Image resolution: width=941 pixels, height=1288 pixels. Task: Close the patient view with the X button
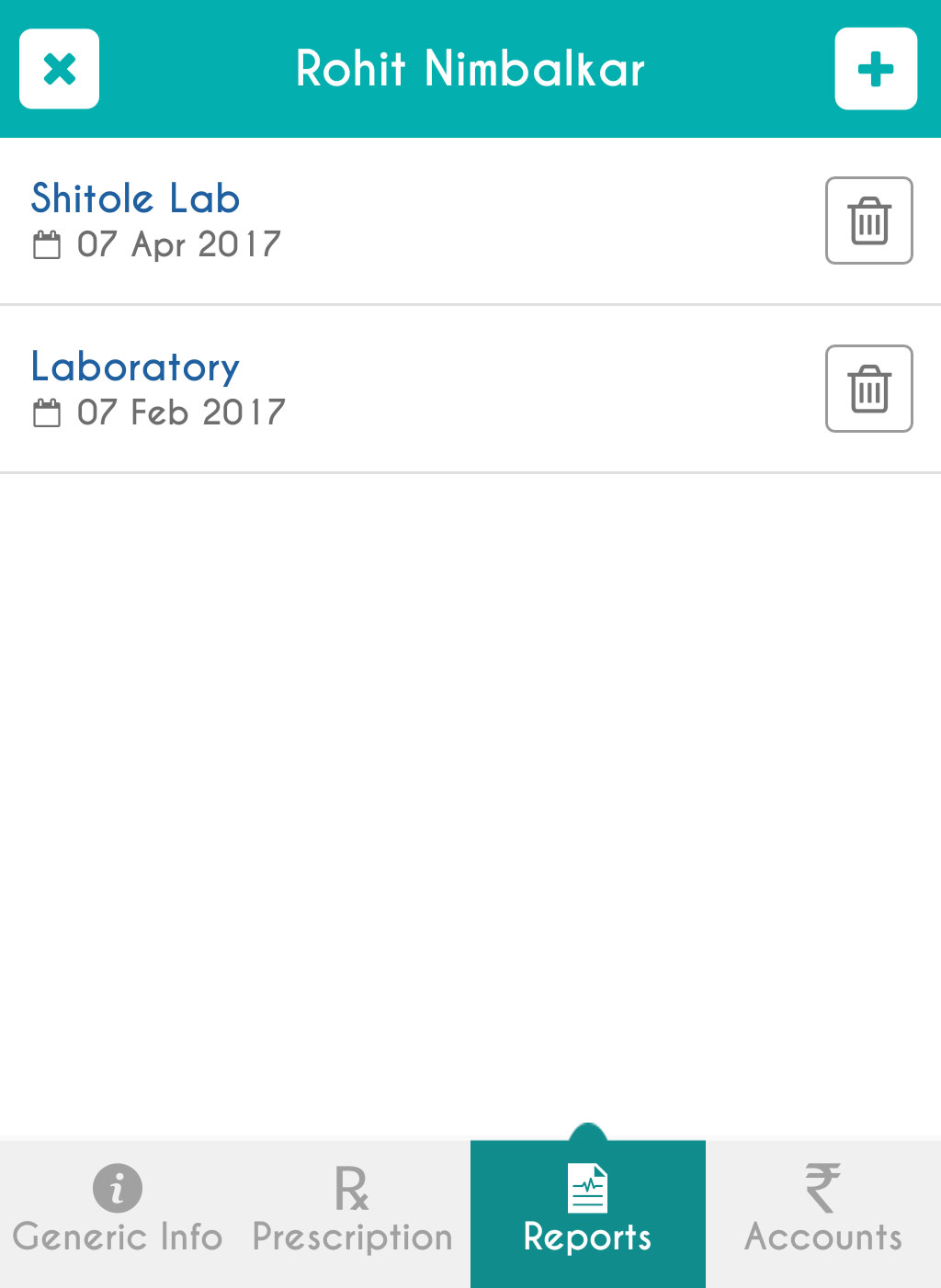click(x=59, y=69)
